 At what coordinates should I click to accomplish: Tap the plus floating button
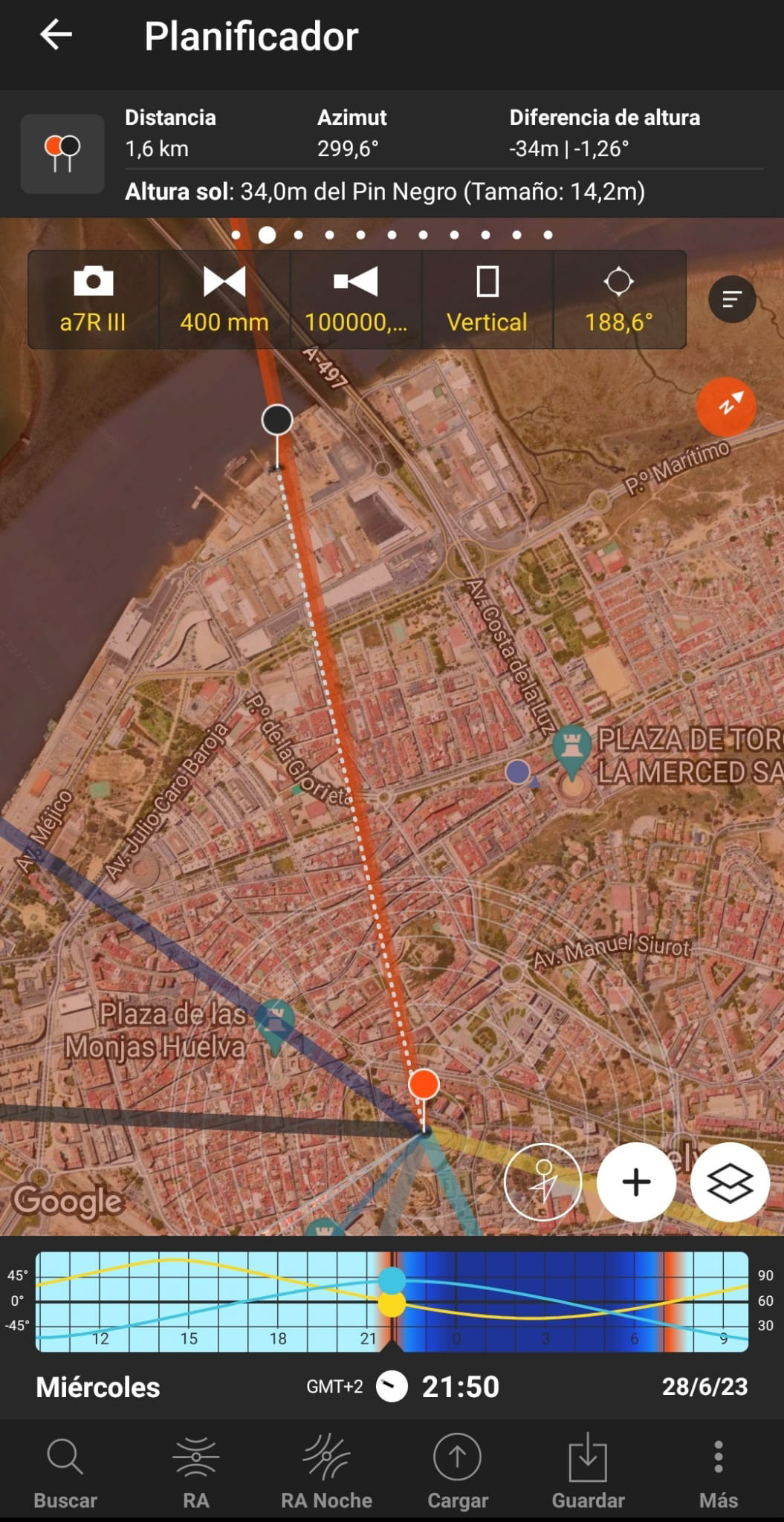click(x=636, y=1182)
